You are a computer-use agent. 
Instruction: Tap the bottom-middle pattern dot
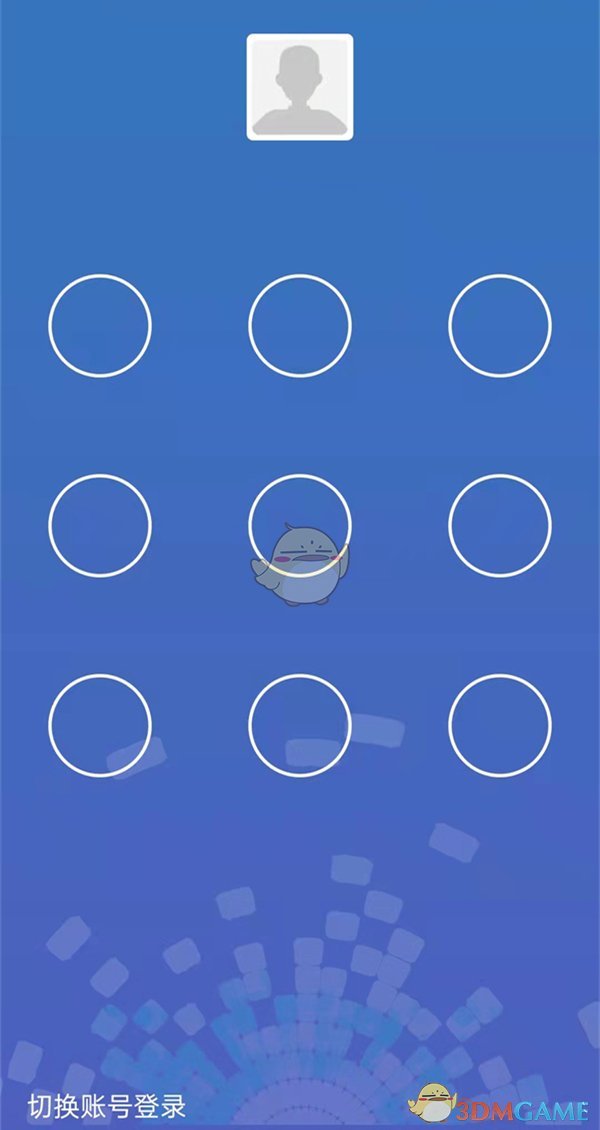point(300,726)
